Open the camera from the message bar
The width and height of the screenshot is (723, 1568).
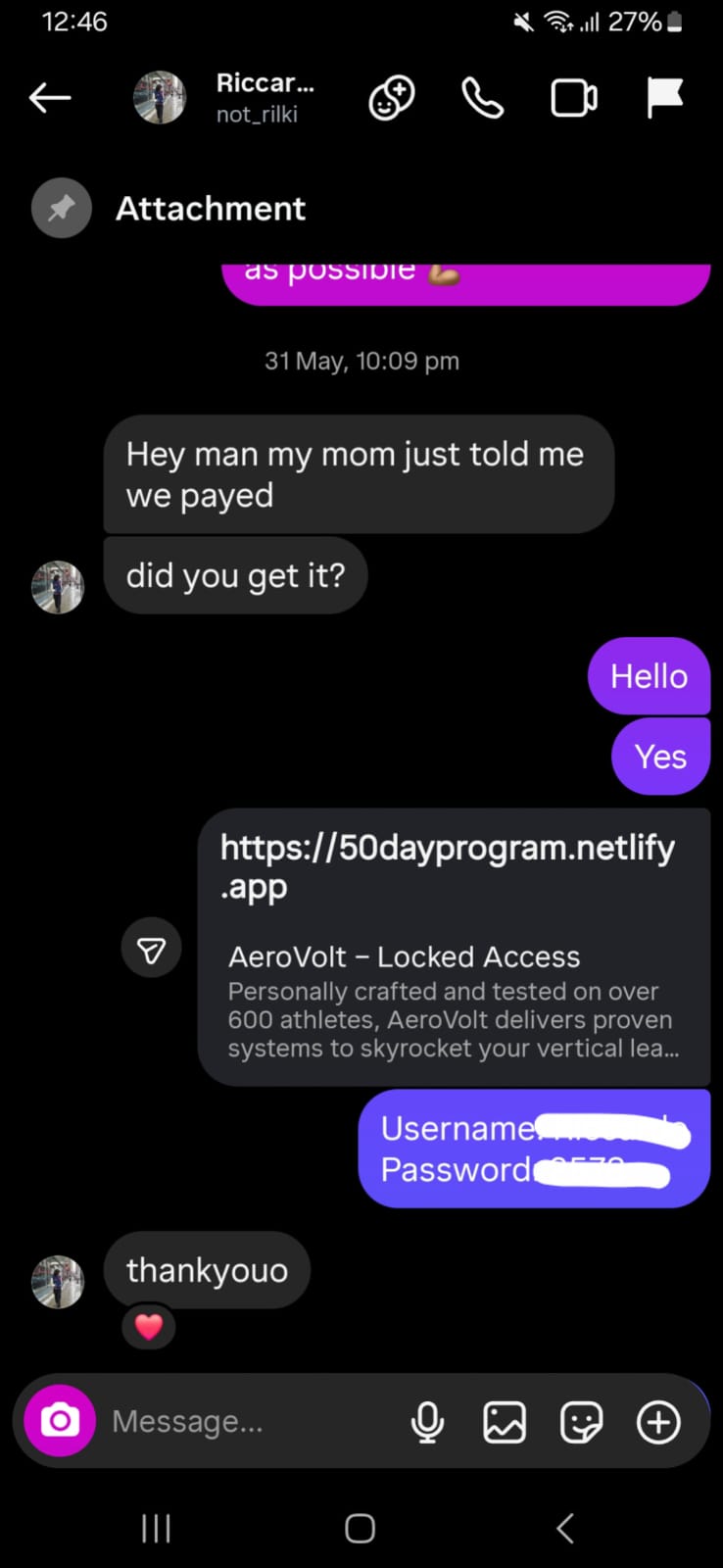[x=60, y=1421]
